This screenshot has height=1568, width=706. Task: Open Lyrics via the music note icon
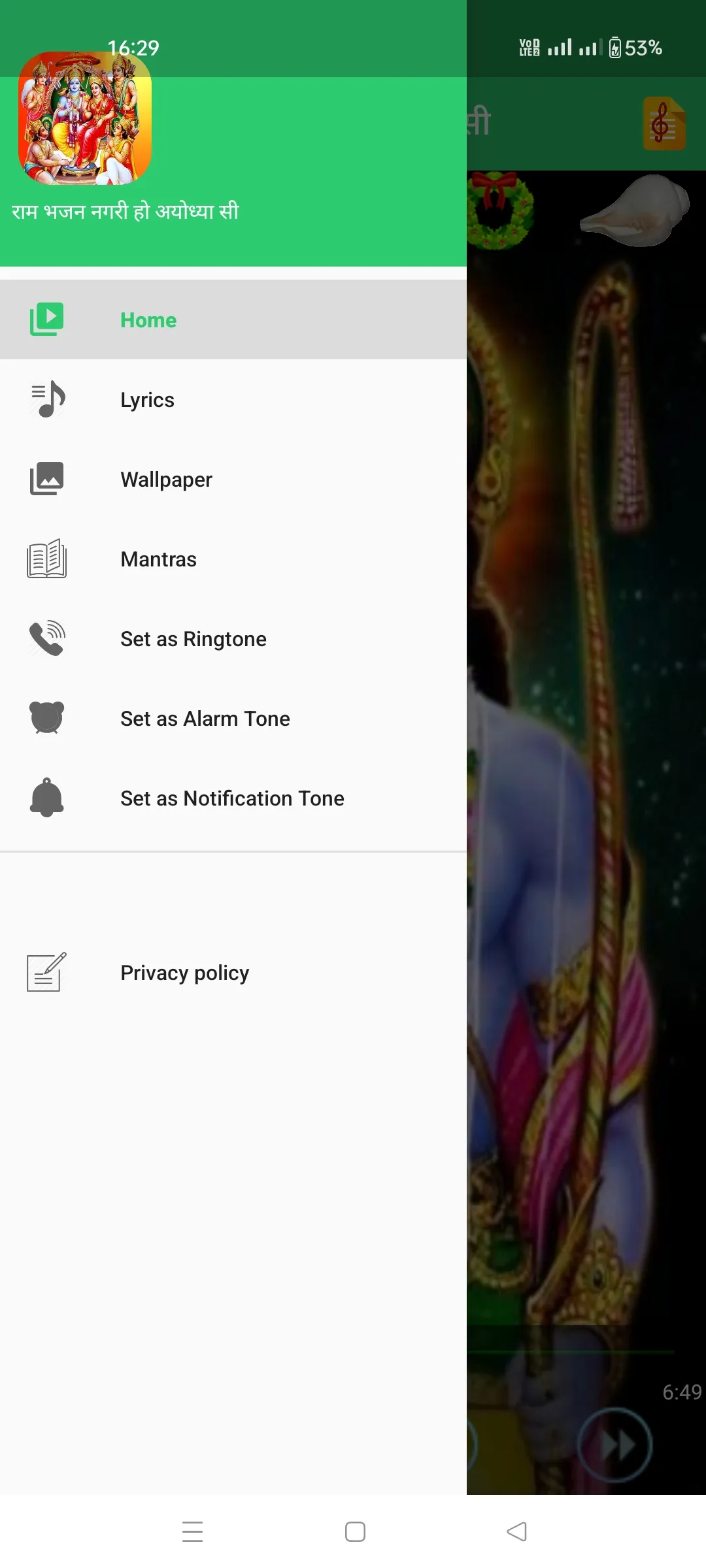pyautogui.click(x=46, y=399)
